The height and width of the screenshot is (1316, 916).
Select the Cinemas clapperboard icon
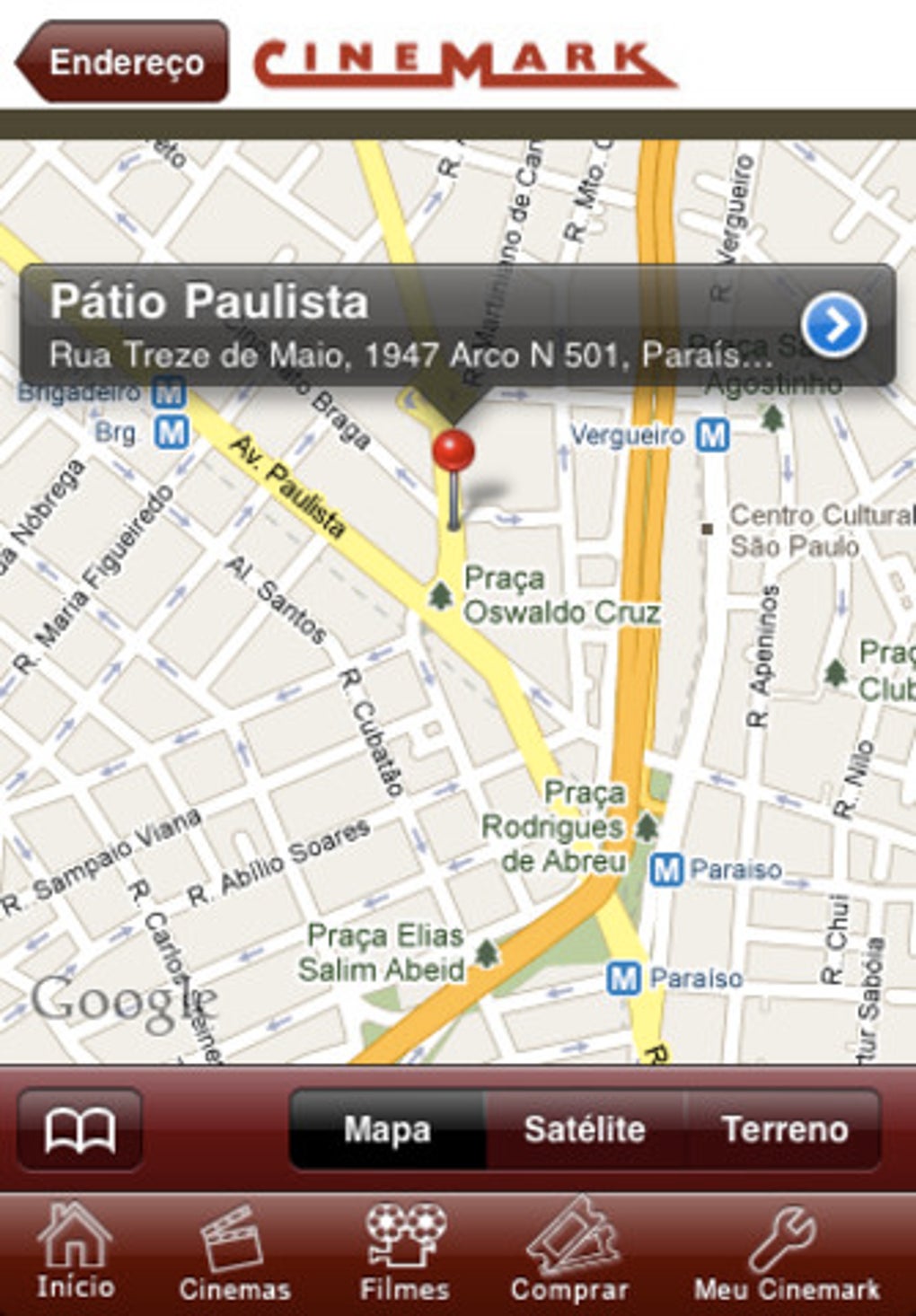[x=233, y=1239]
